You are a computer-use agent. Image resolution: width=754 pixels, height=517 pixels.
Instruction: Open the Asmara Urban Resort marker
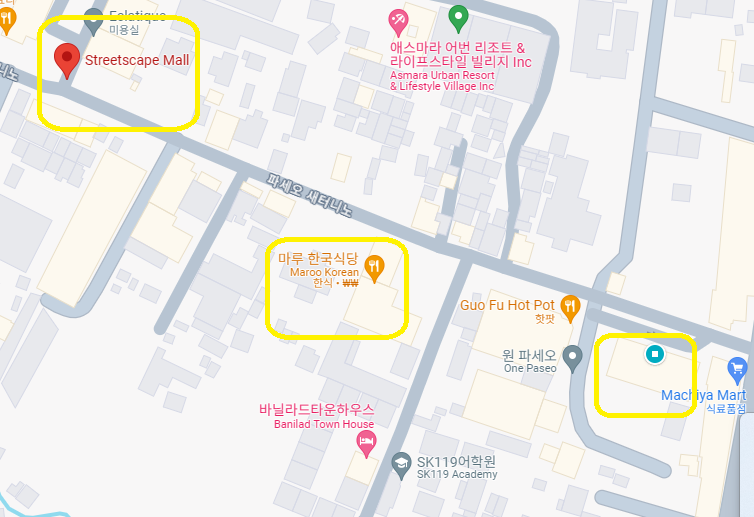(398, 19)
